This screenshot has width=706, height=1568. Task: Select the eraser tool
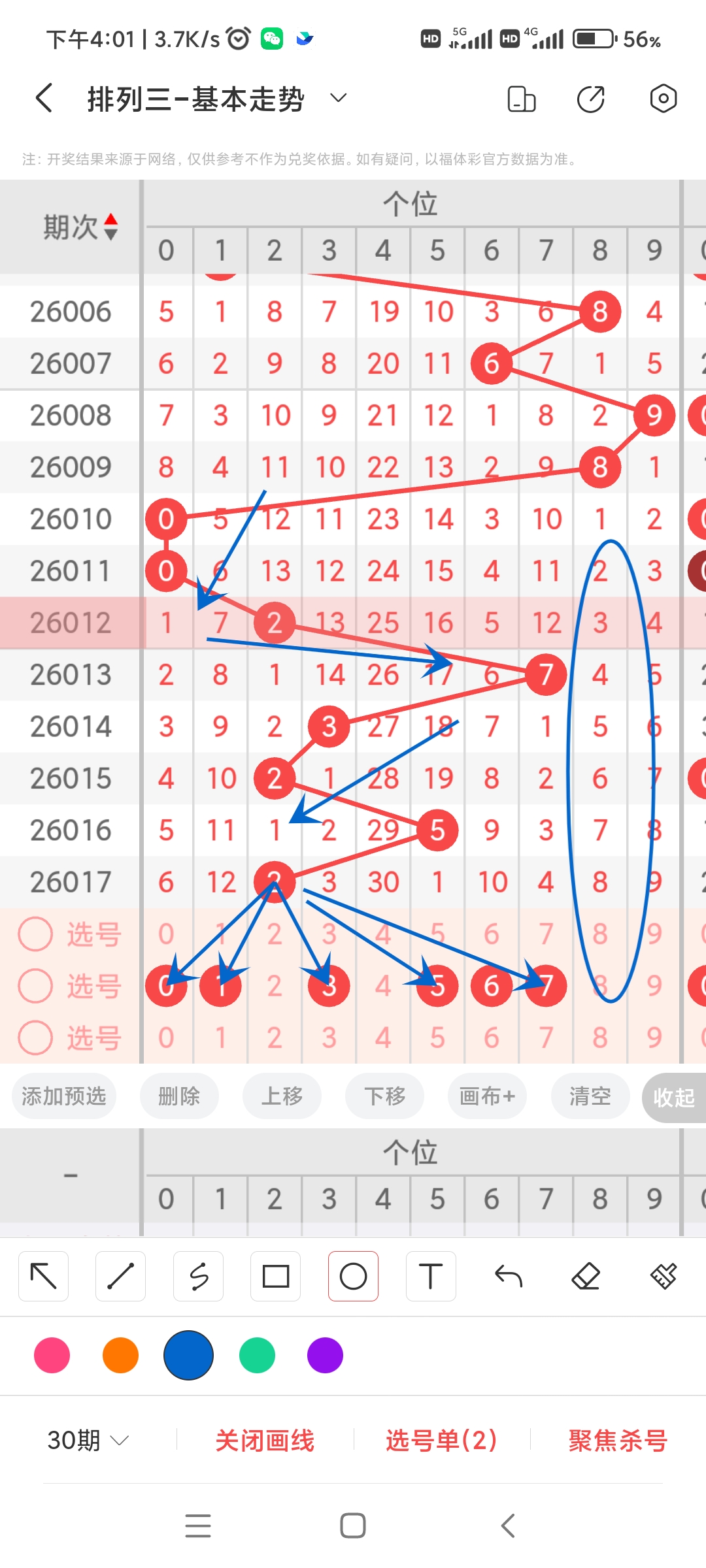click(586, 1275)
